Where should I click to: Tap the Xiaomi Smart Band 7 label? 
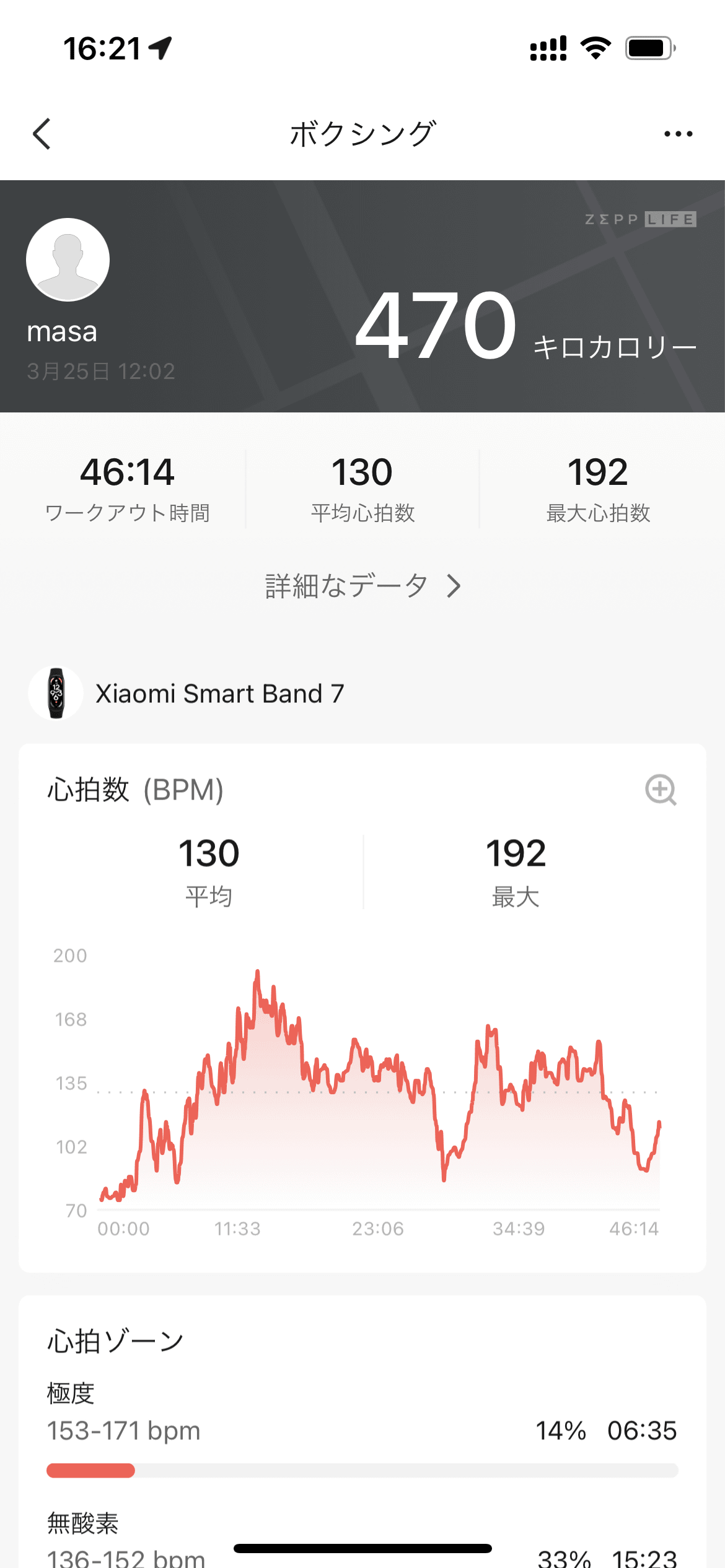click(222, 693)
